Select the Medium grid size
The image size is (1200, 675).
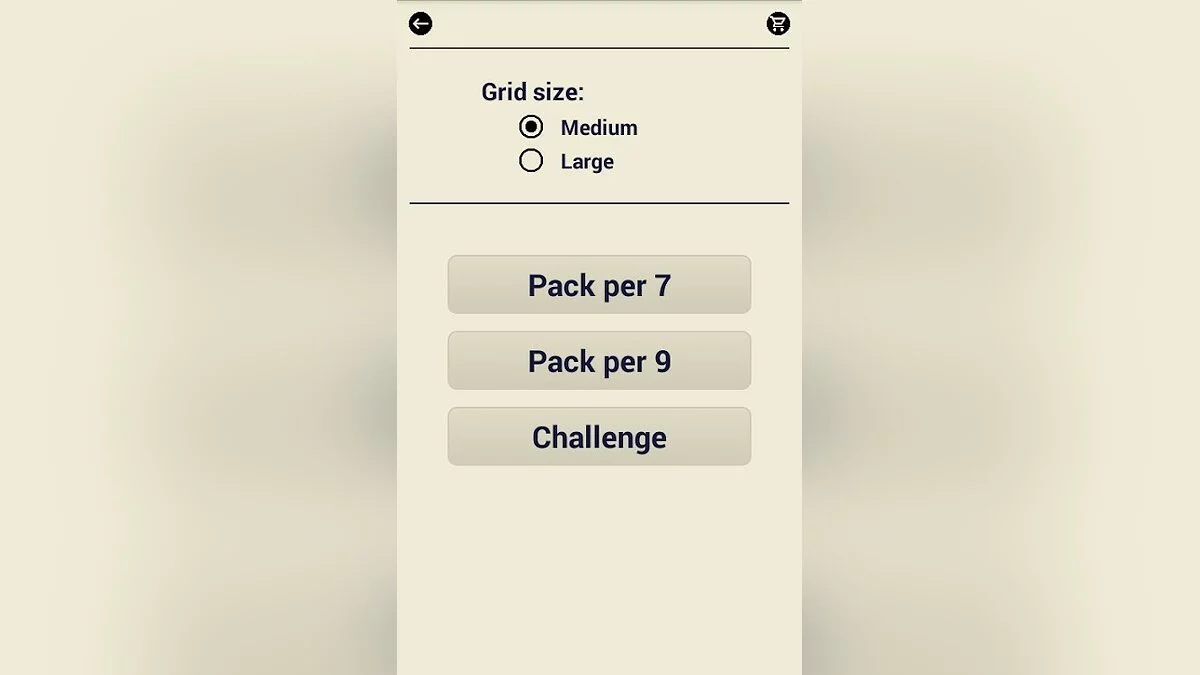tap(531, 127)
